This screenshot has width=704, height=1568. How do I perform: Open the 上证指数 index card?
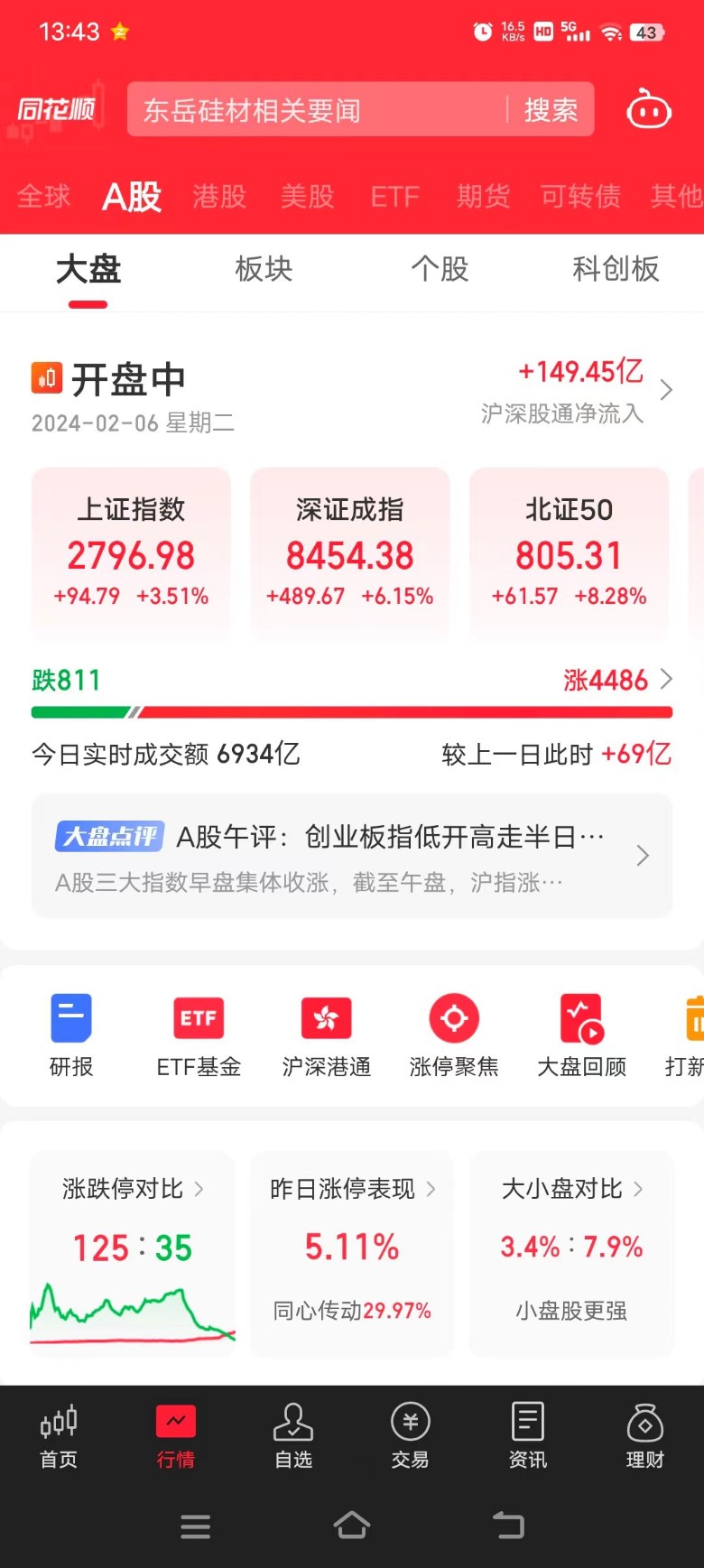pos(131,552)
